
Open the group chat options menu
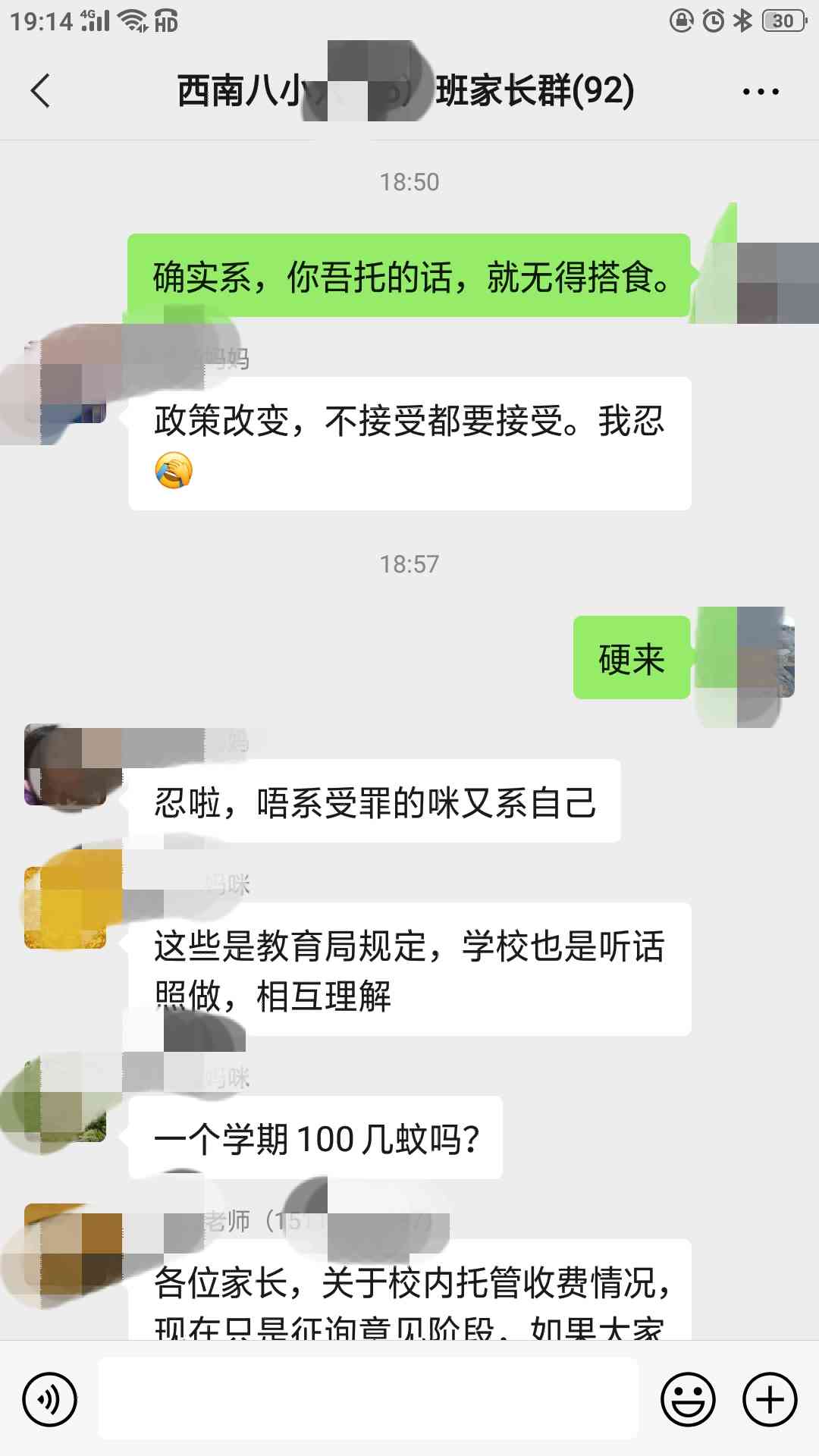[760, 92]
